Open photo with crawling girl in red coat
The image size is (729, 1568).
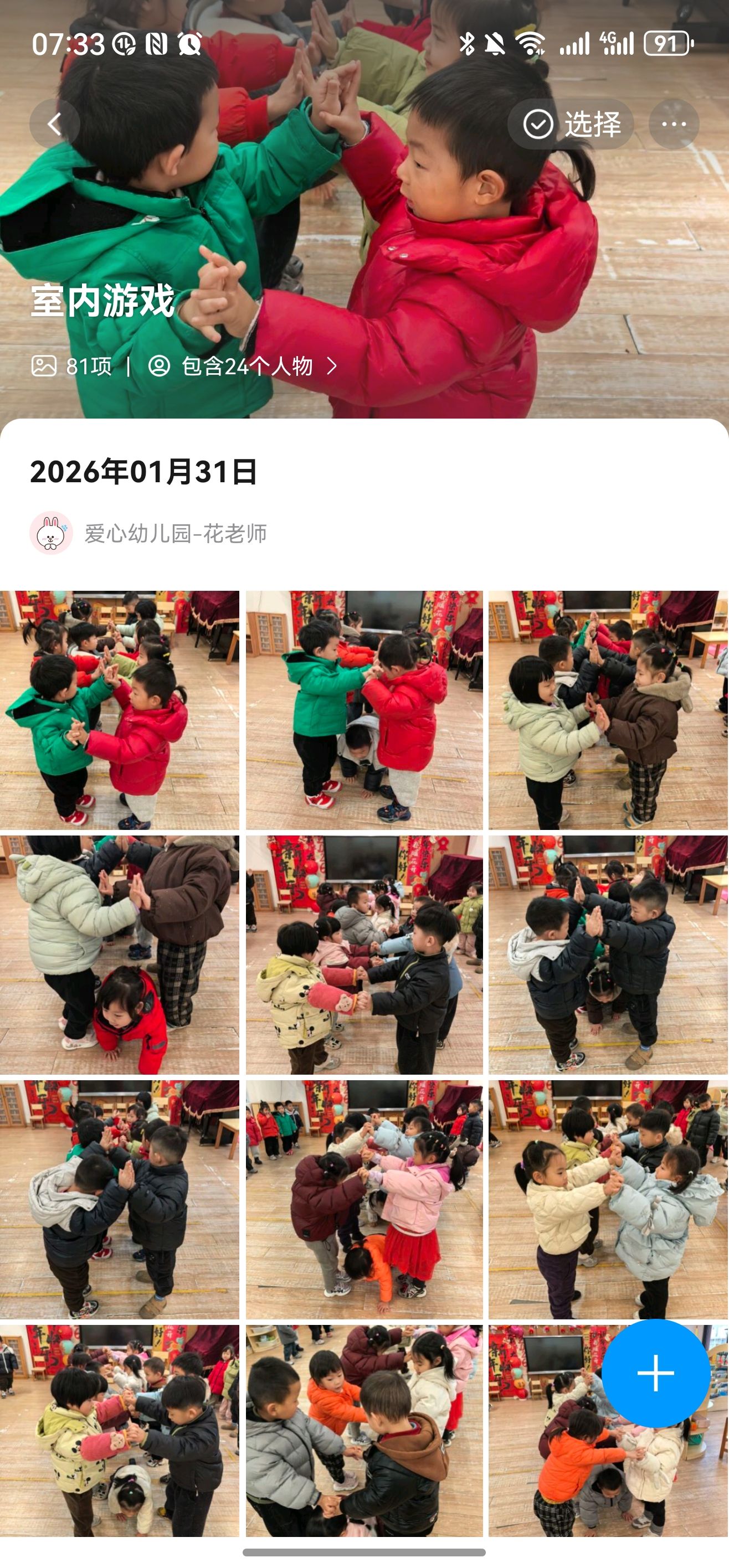pos(119,955)
